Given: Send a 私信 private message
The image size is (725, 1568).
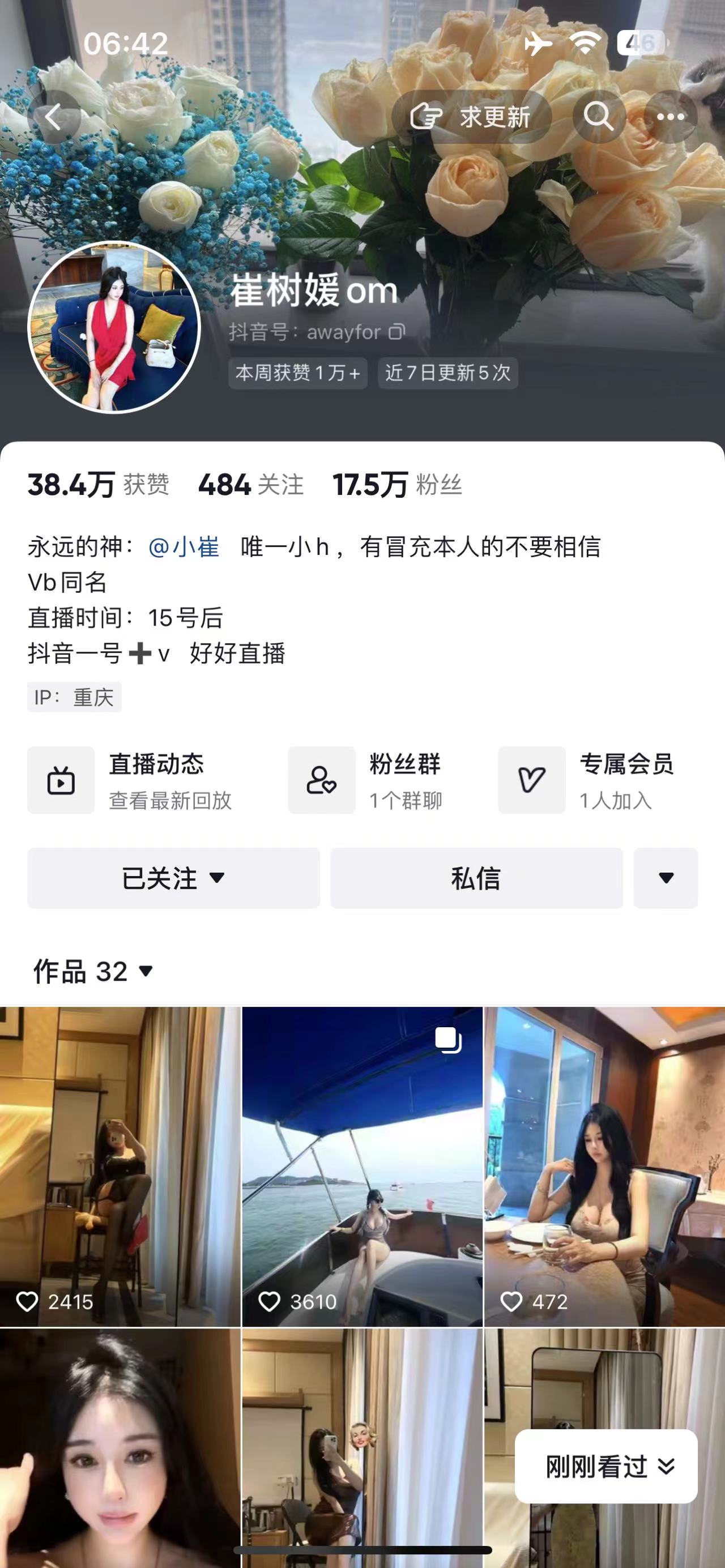Looking at the screenshot, I should click(476, 878).
